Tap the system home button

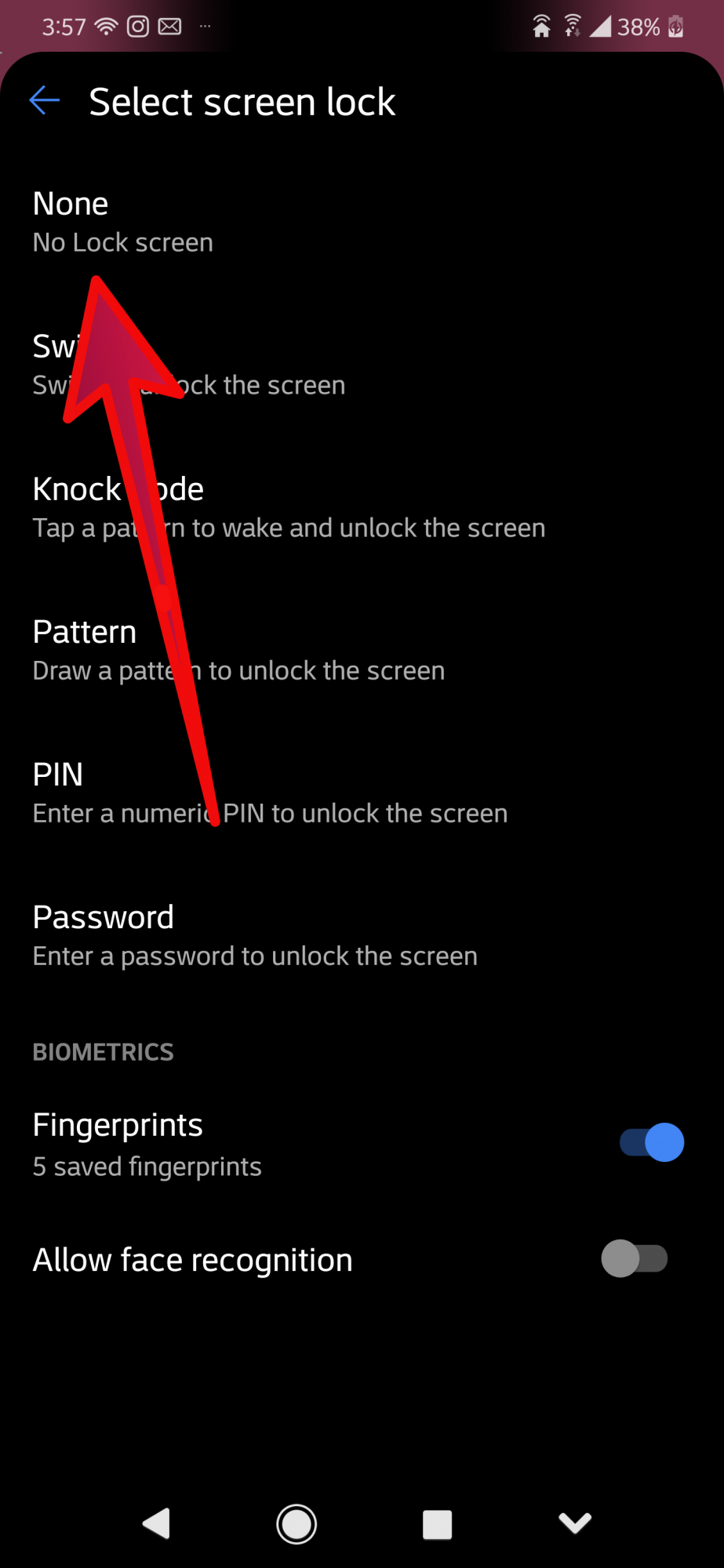(x=297, y=1524)
